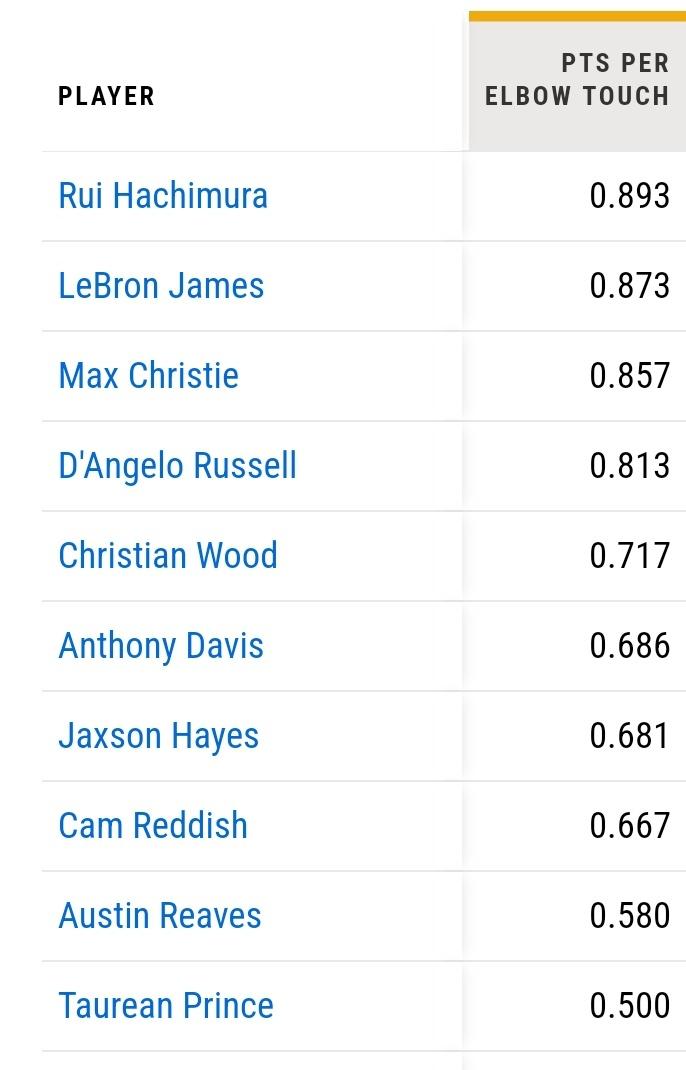The width and height of the screenshot is (686, 1070).
Task: View Jaxson Hayes's player page
Action: coord(158,735)
